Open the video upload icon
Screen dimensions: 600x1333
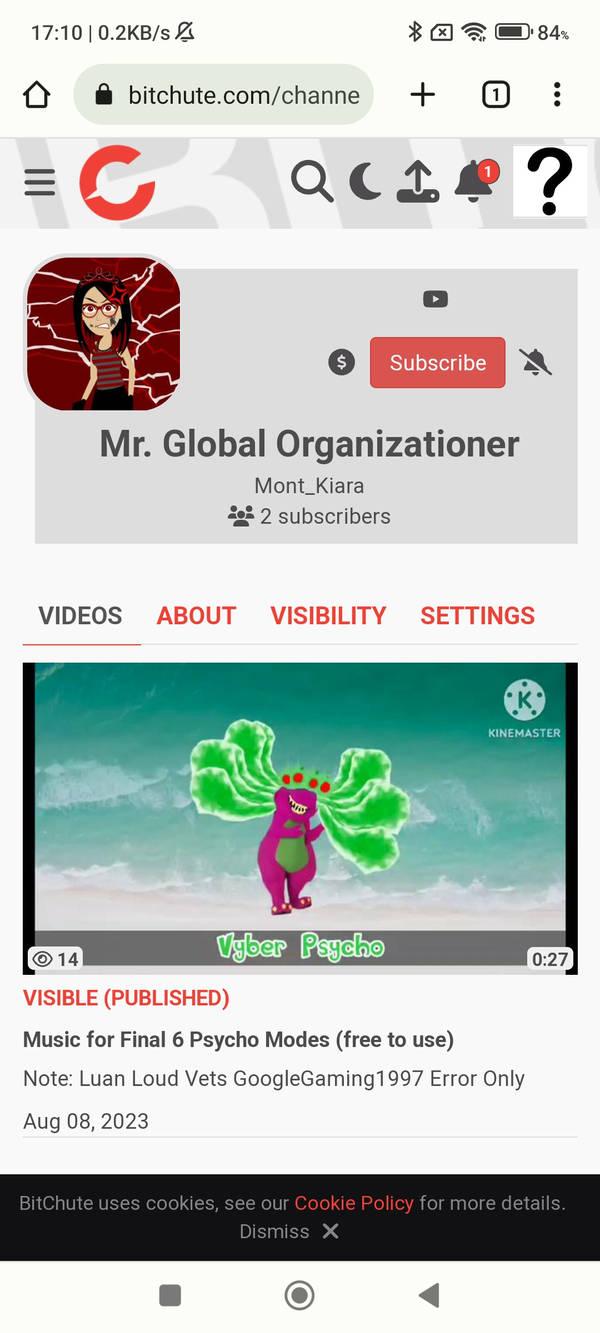418,182
